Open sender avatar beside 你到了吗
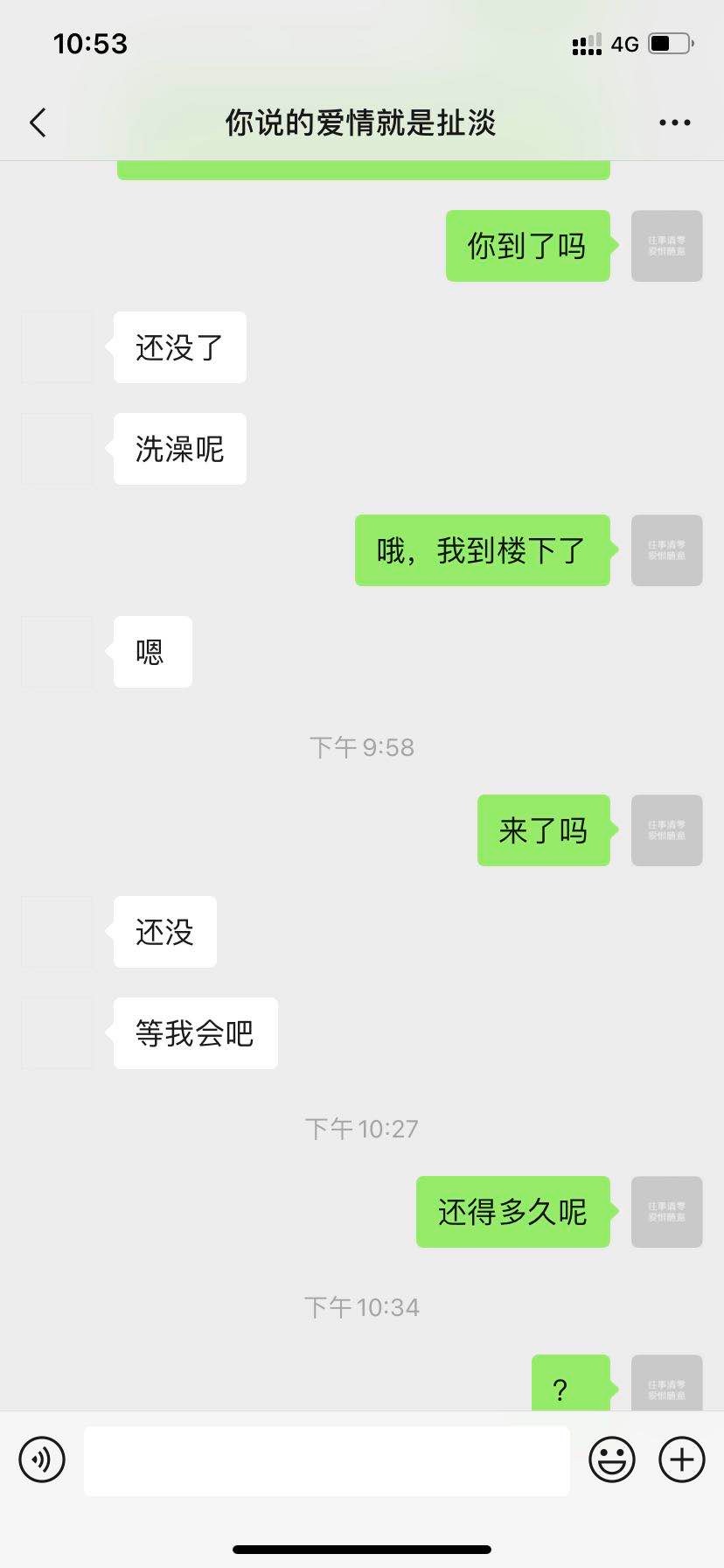This screenshot has height=1568, width=724. pos(666,246)
